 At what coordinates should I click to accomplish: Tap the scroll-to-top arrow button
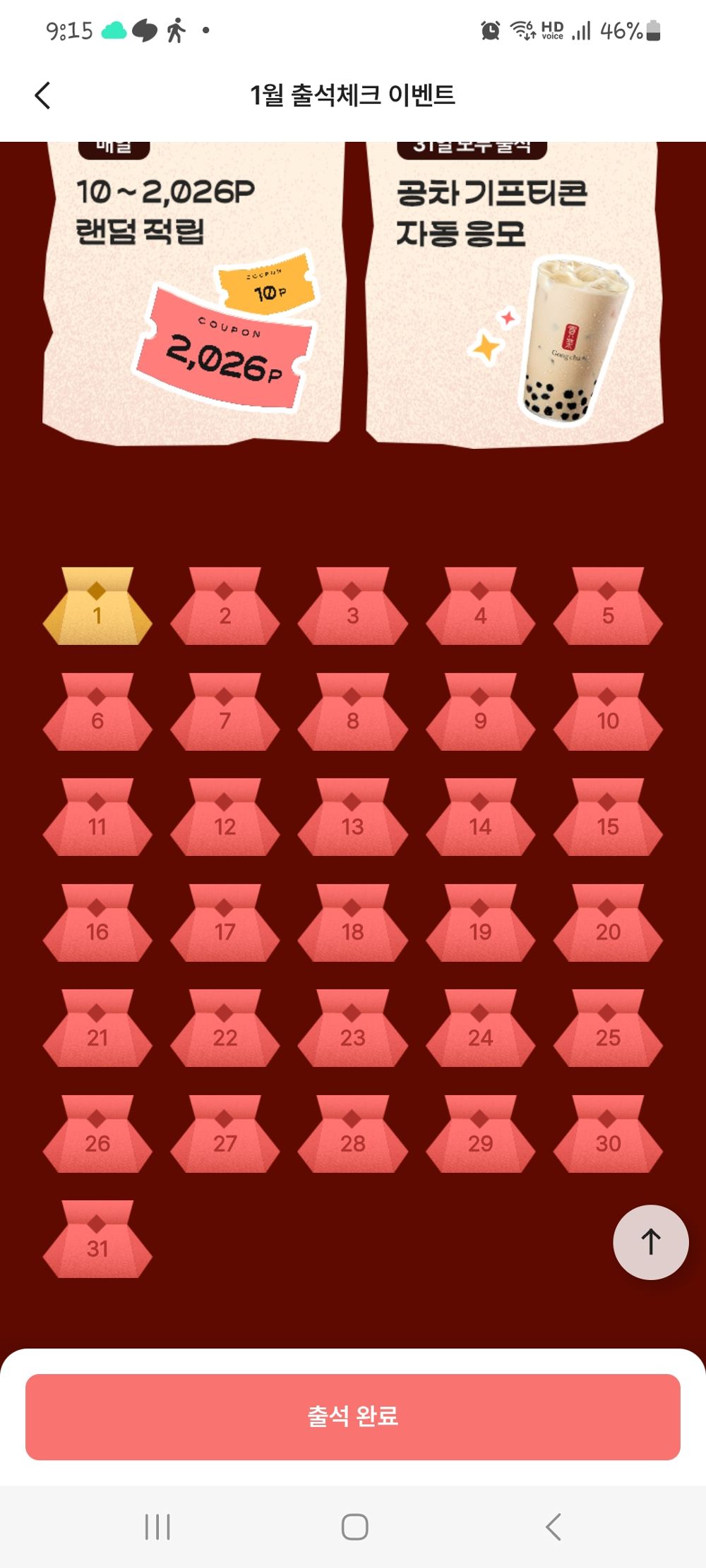(650, 1242)
